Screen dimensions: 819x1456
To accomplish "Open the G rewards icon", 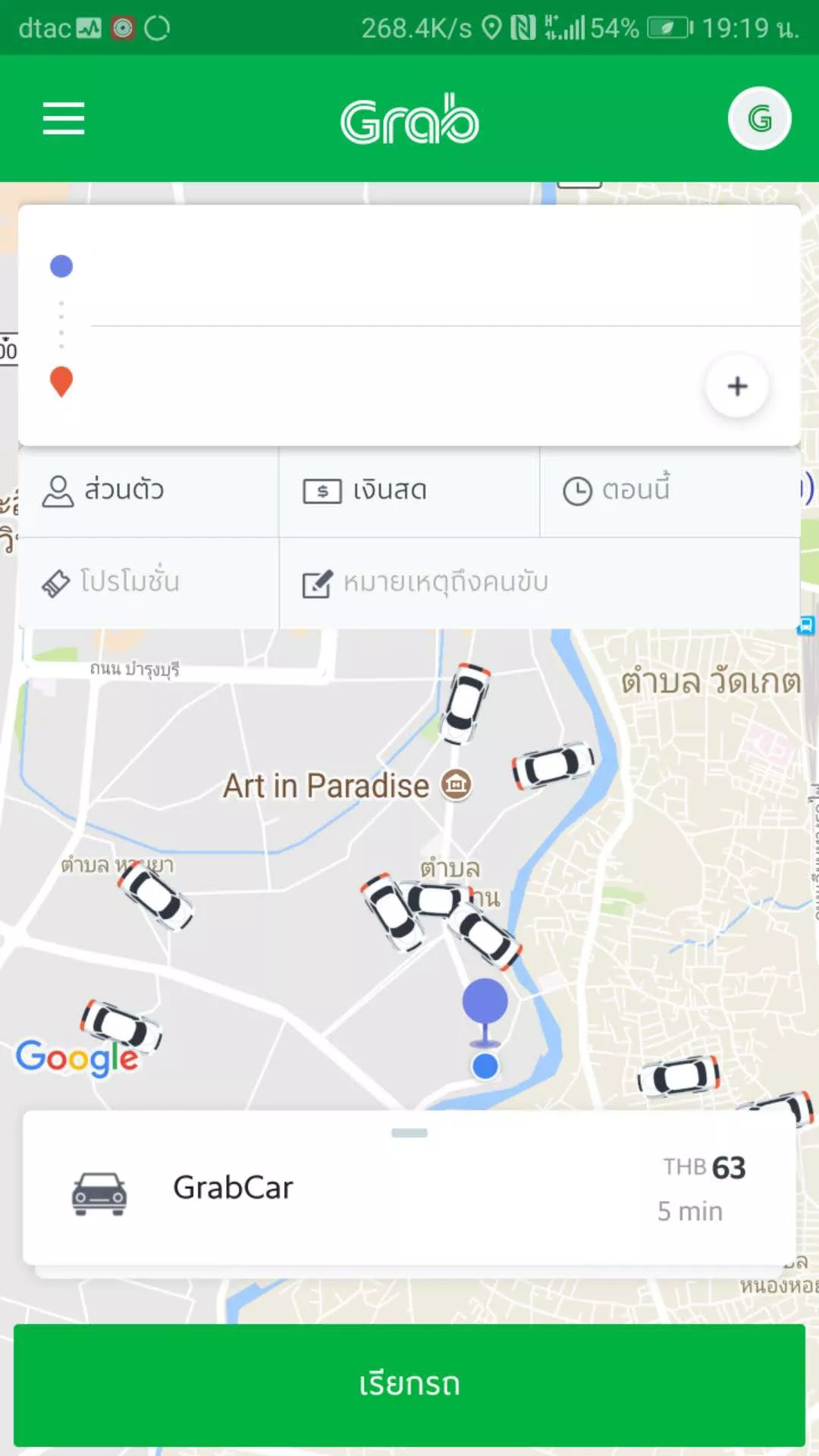I will pos(759,118).
